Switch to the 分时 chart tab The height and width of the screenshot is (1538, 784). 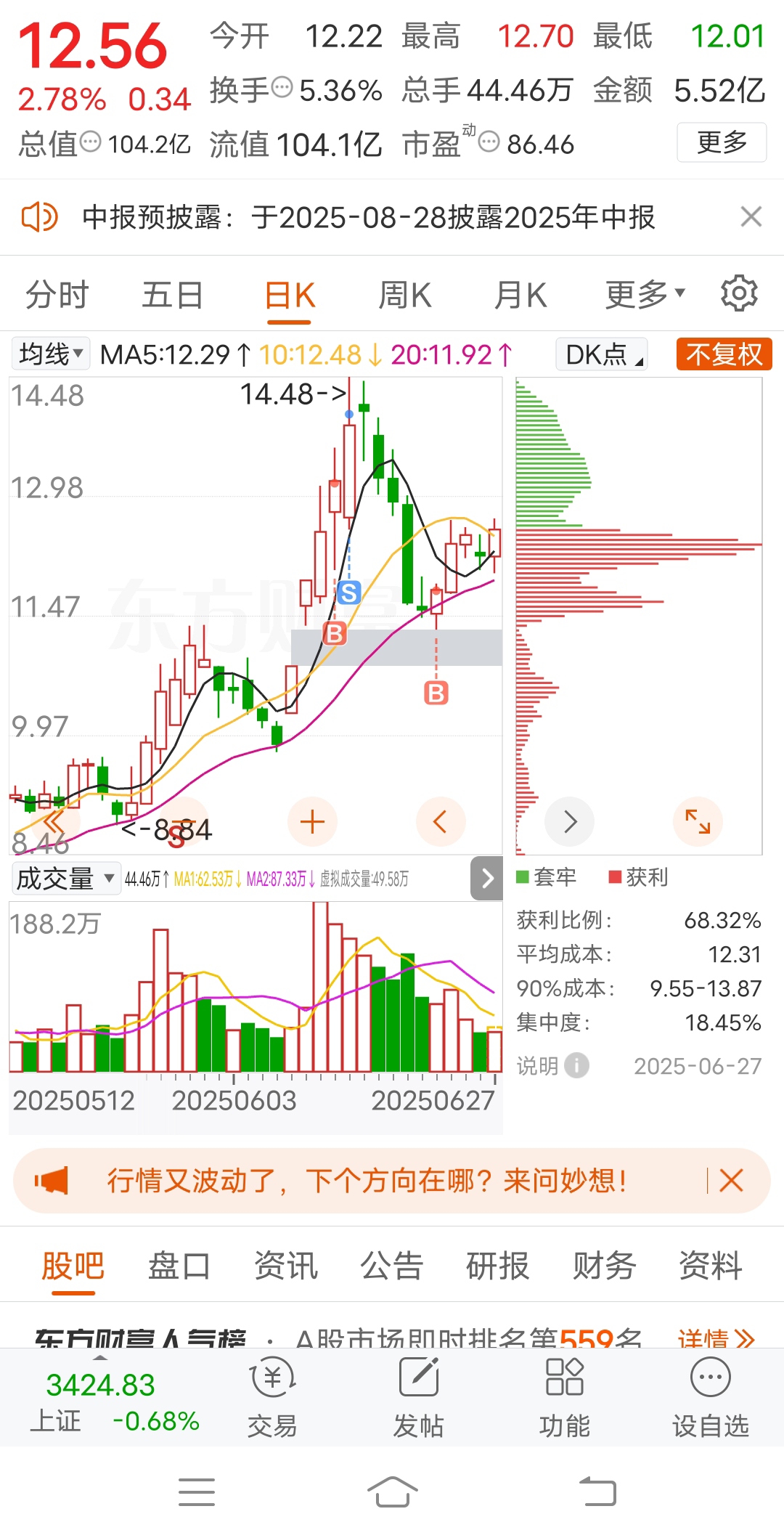coord(57,296)
